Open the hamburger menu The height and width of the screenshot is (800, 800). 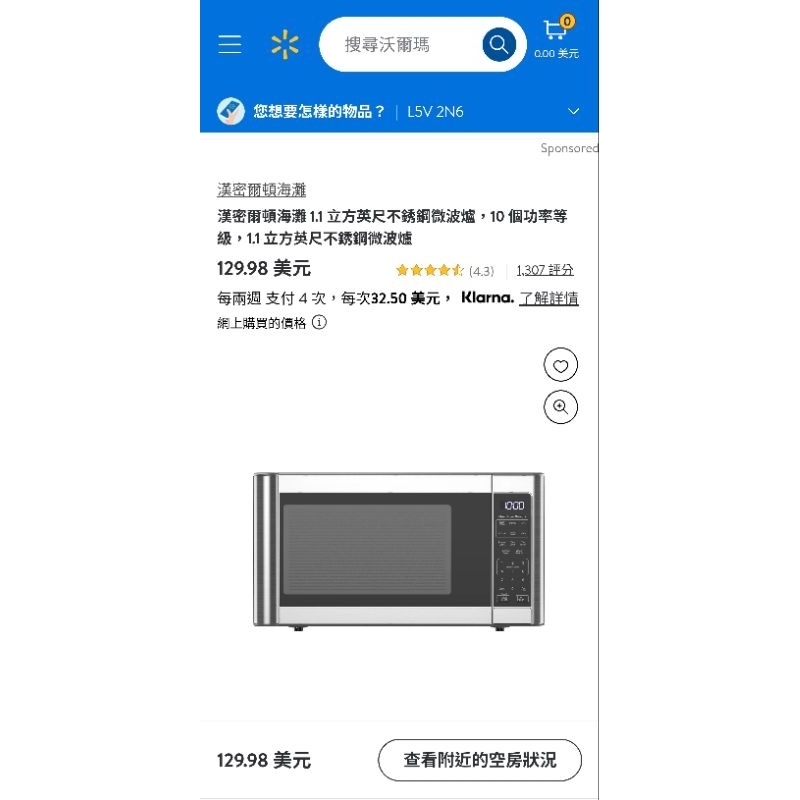pos(230,44)
